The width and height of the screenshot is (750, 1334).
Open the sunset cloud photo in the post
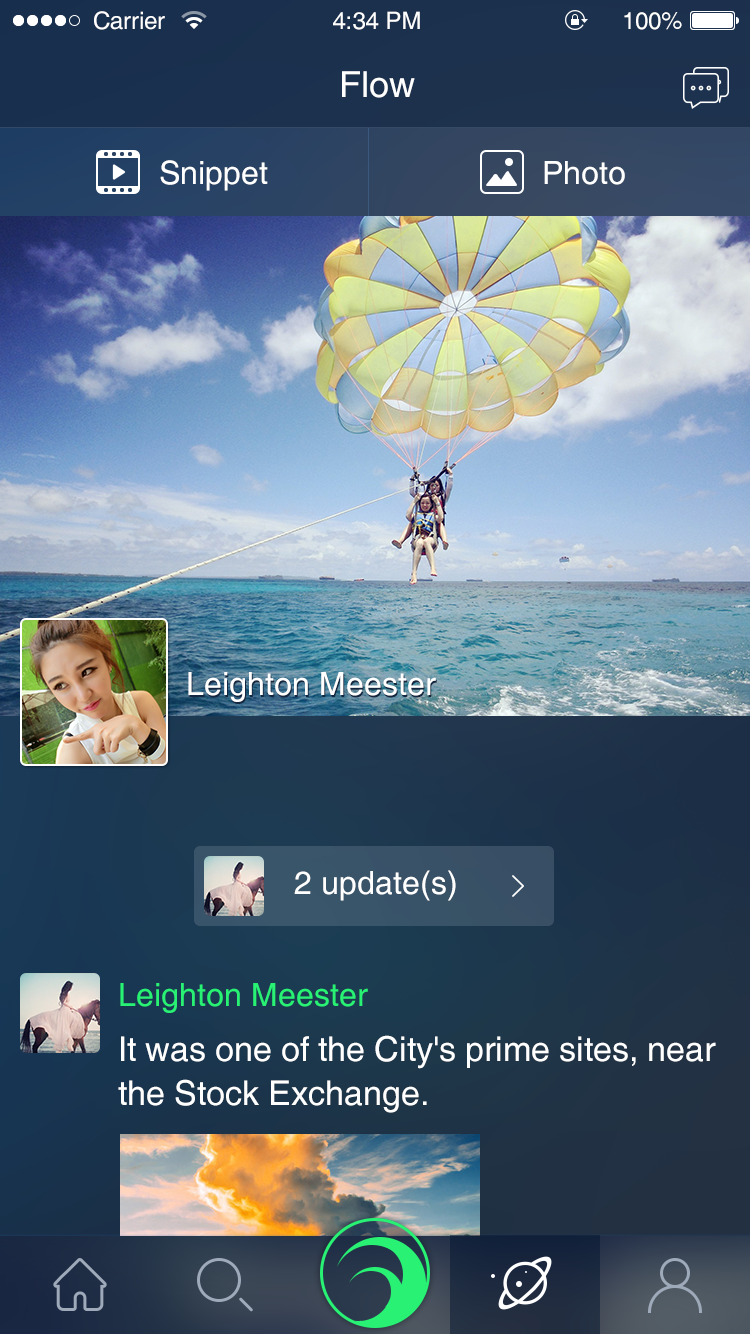click(x=300, y=1185)
